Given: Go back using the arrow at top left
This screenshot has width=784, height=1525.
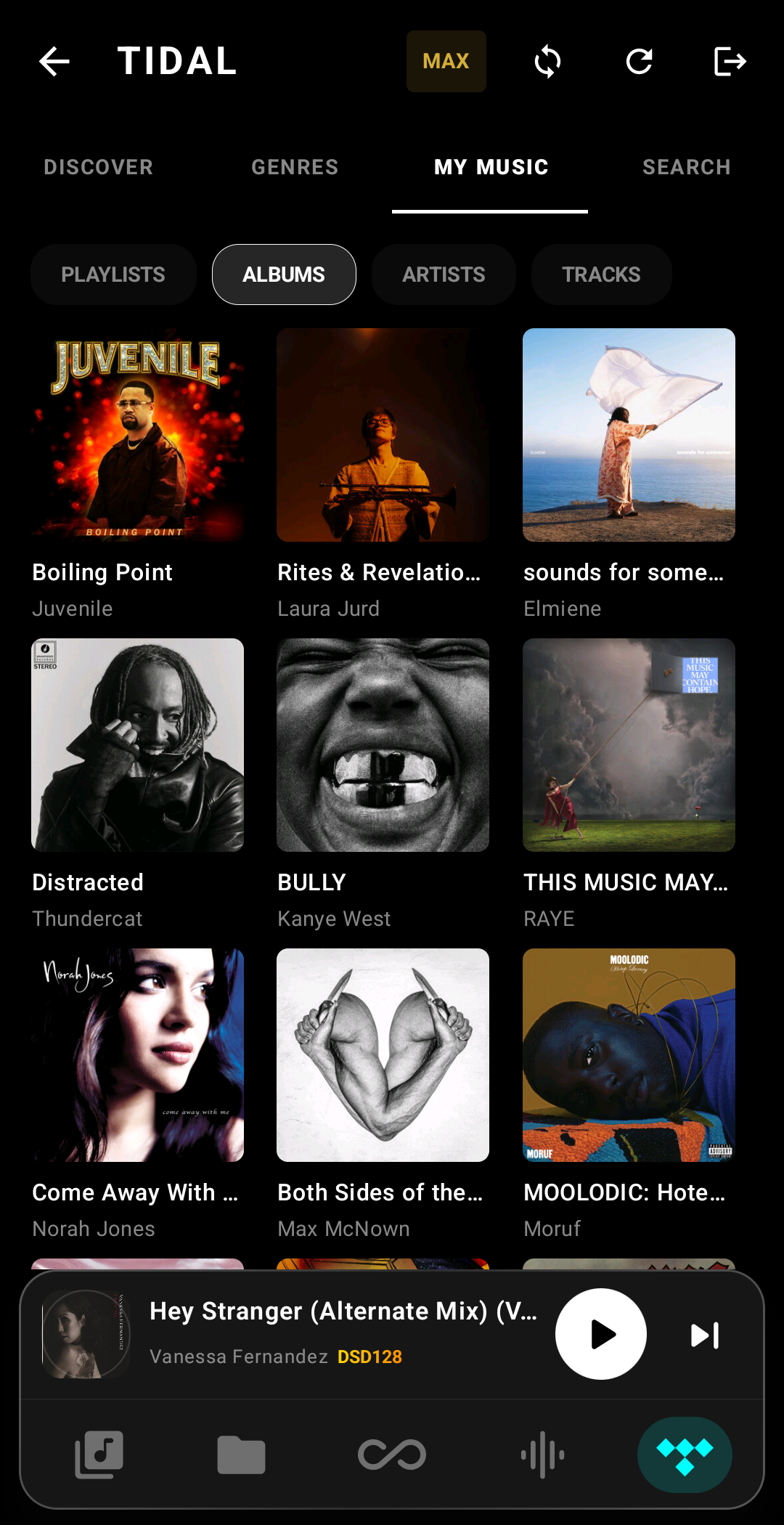Looking at the screenshot, I should coord(54,62).
